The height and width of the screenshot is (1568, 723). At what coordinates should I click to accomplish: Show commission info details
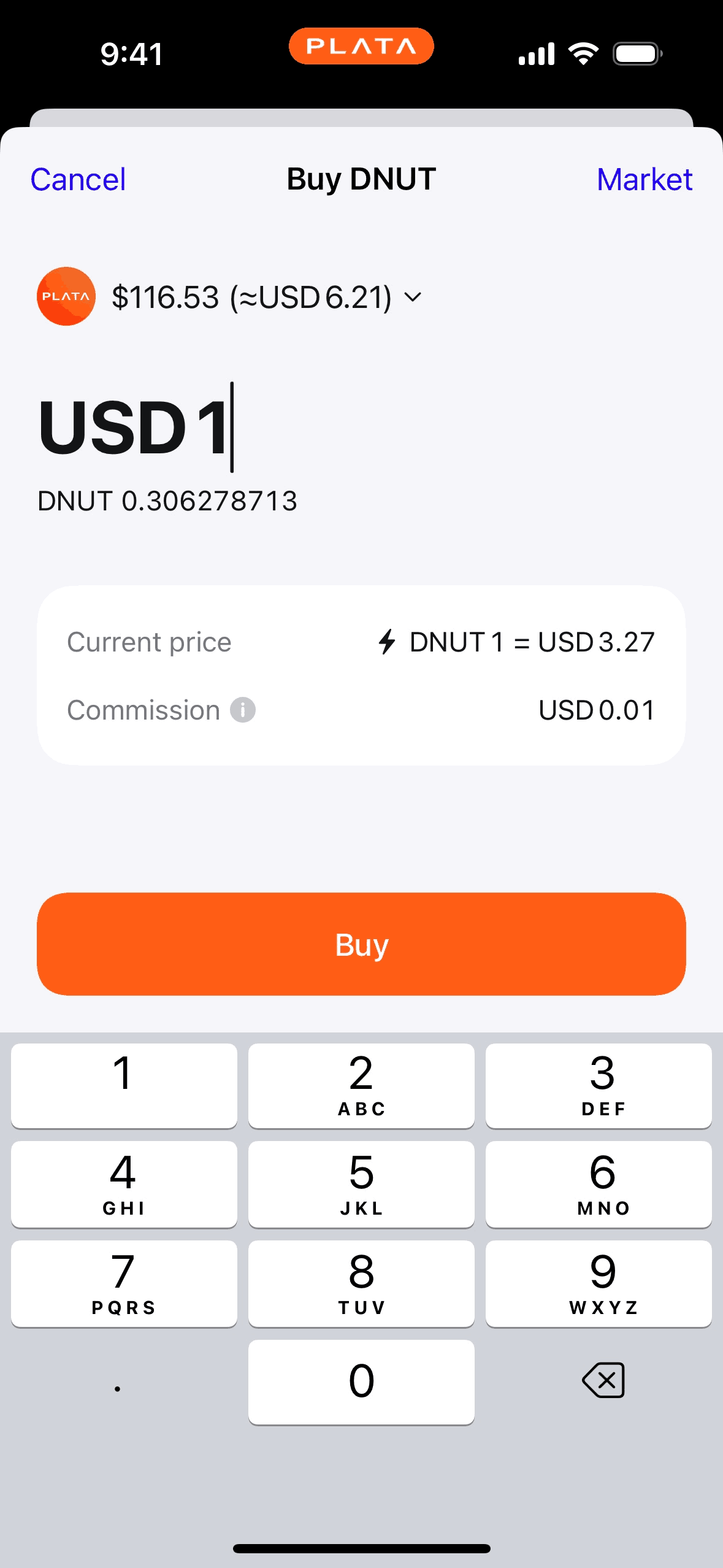pyautogui.click(x=243, y=710)
